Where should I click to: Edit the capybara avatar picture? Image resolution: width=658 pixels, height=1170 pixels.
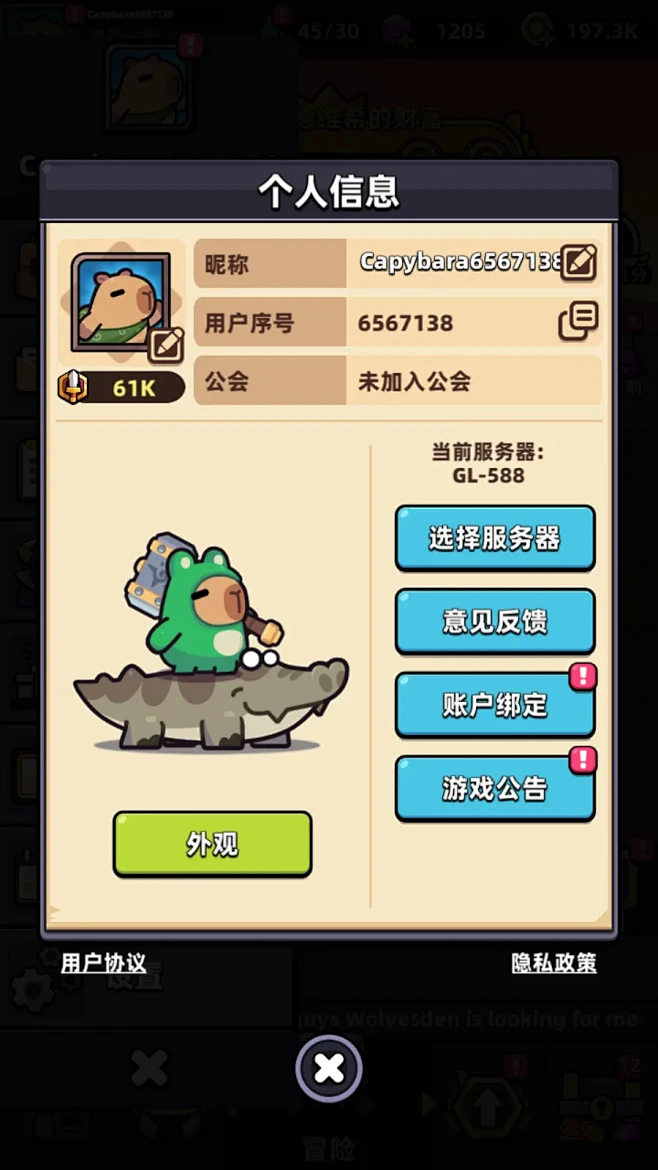[x=166, y=345]
